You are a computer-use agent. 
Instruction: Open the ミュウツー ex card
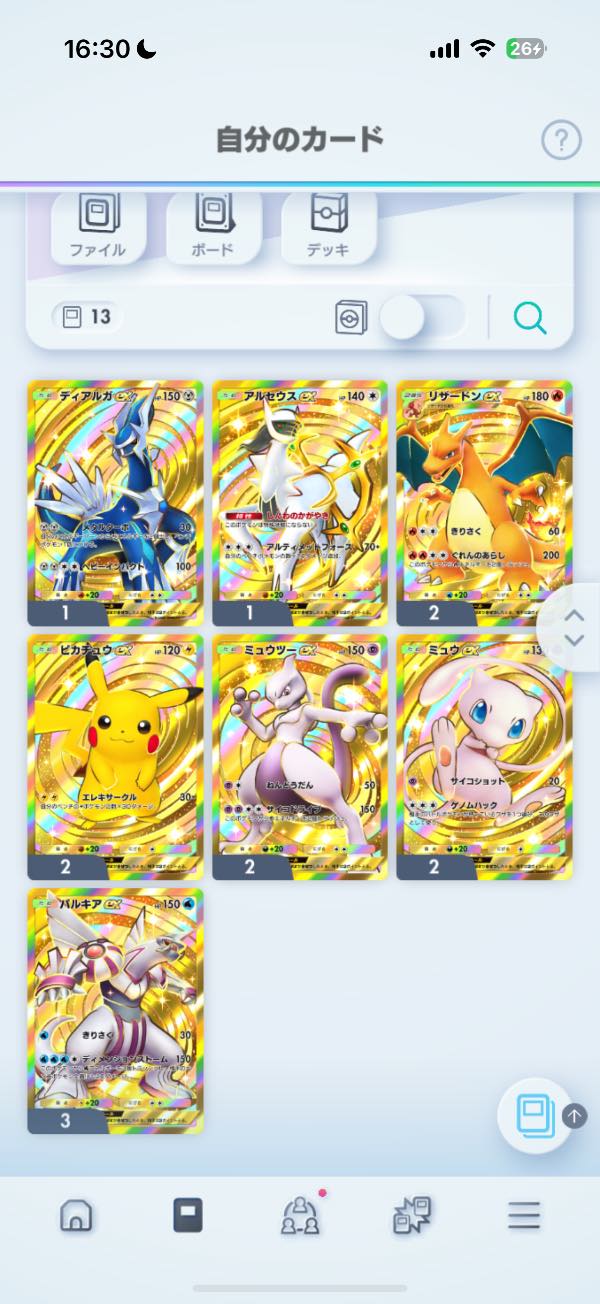(300, 756)
